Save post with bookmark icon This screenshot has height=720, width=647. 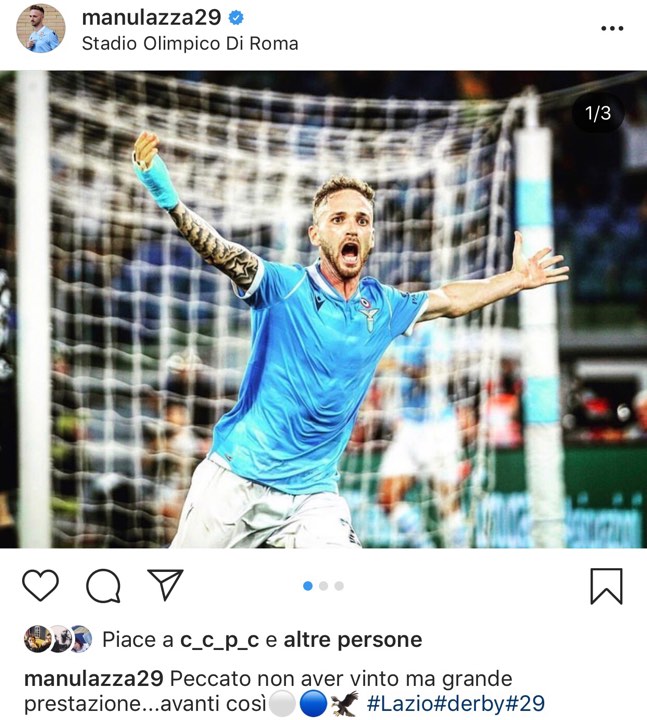606,585
